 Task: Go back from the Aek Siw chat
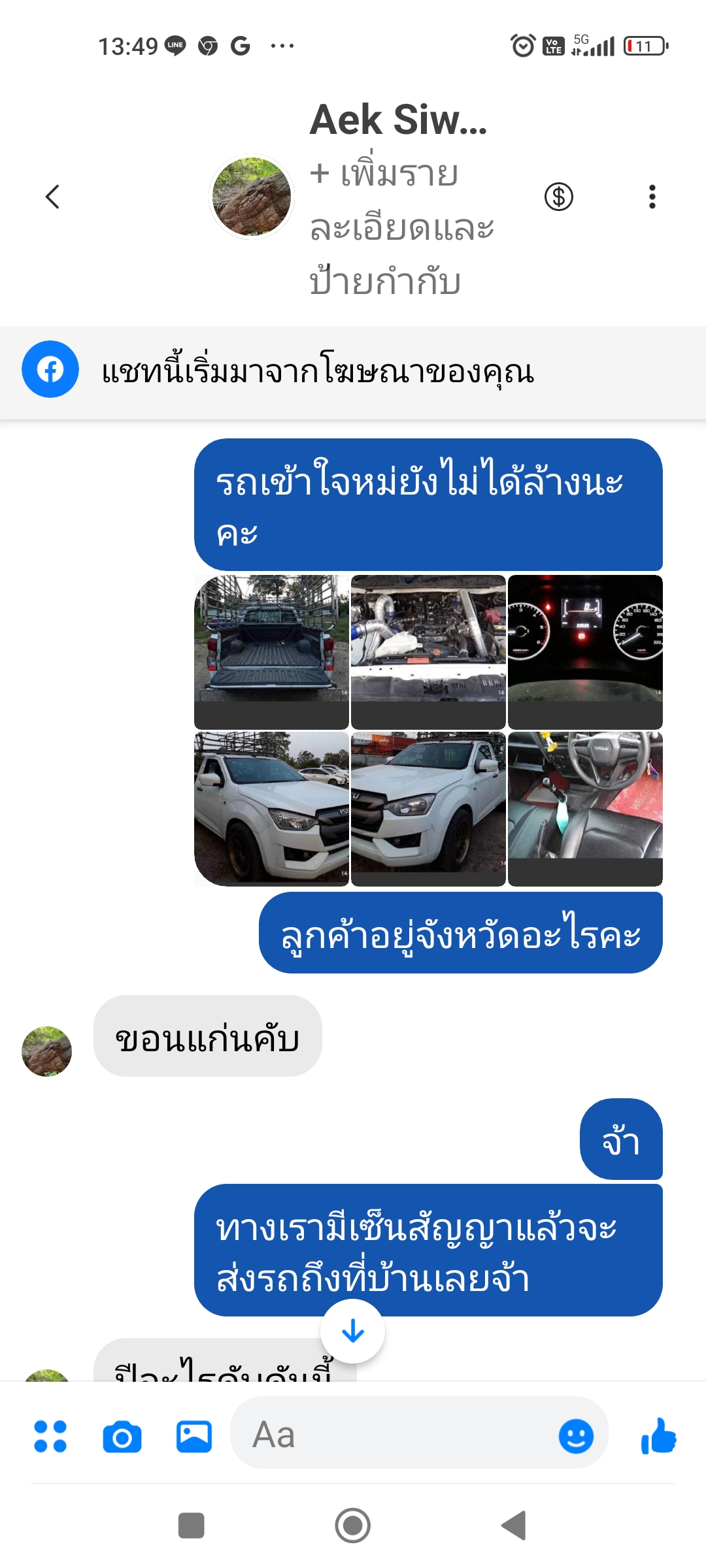click(52, 197)
